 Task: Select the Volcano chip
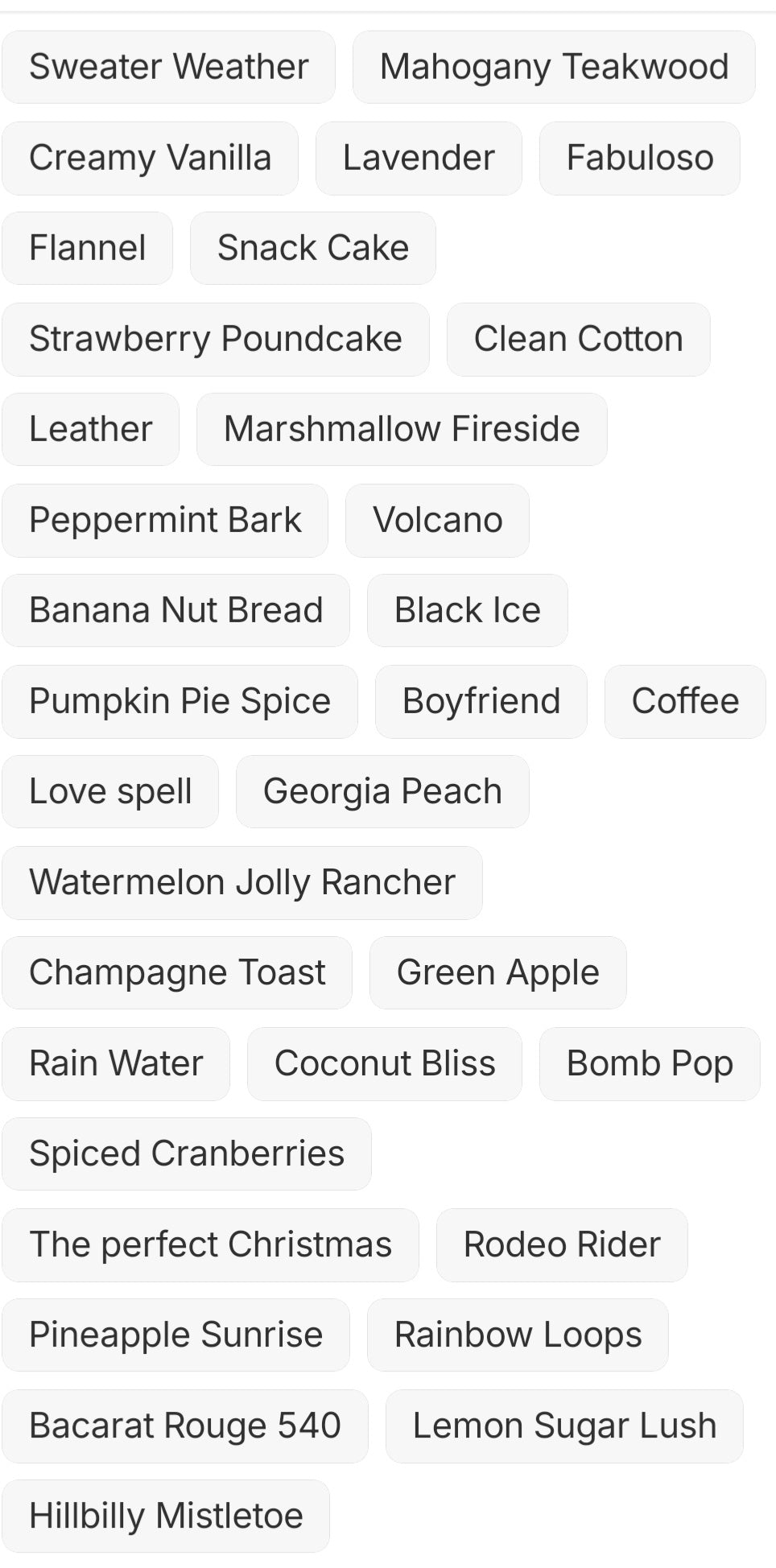point(437,520)
